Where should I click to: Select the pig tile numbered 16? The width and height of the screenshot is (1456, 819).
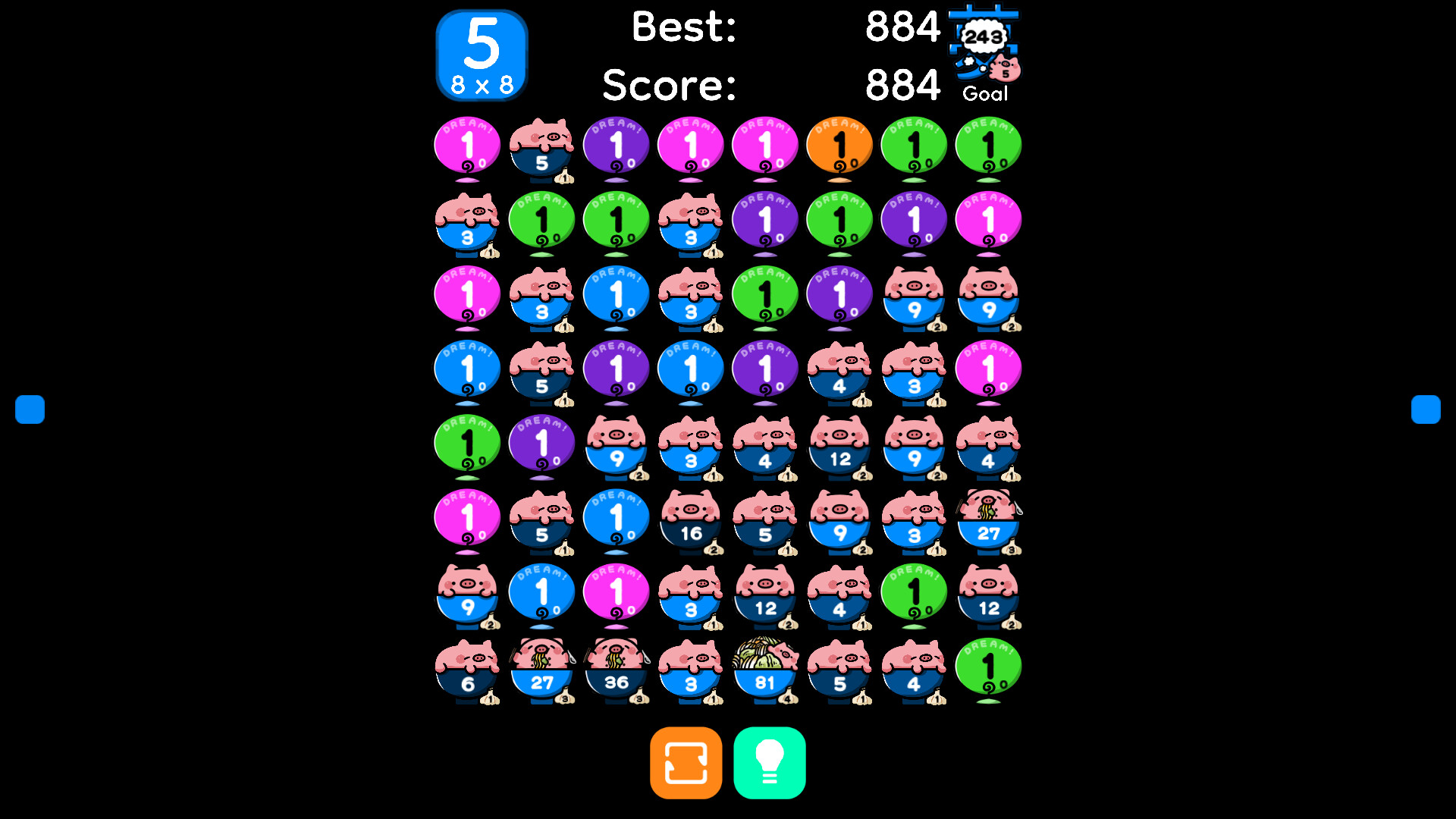[x=690, y=522]
